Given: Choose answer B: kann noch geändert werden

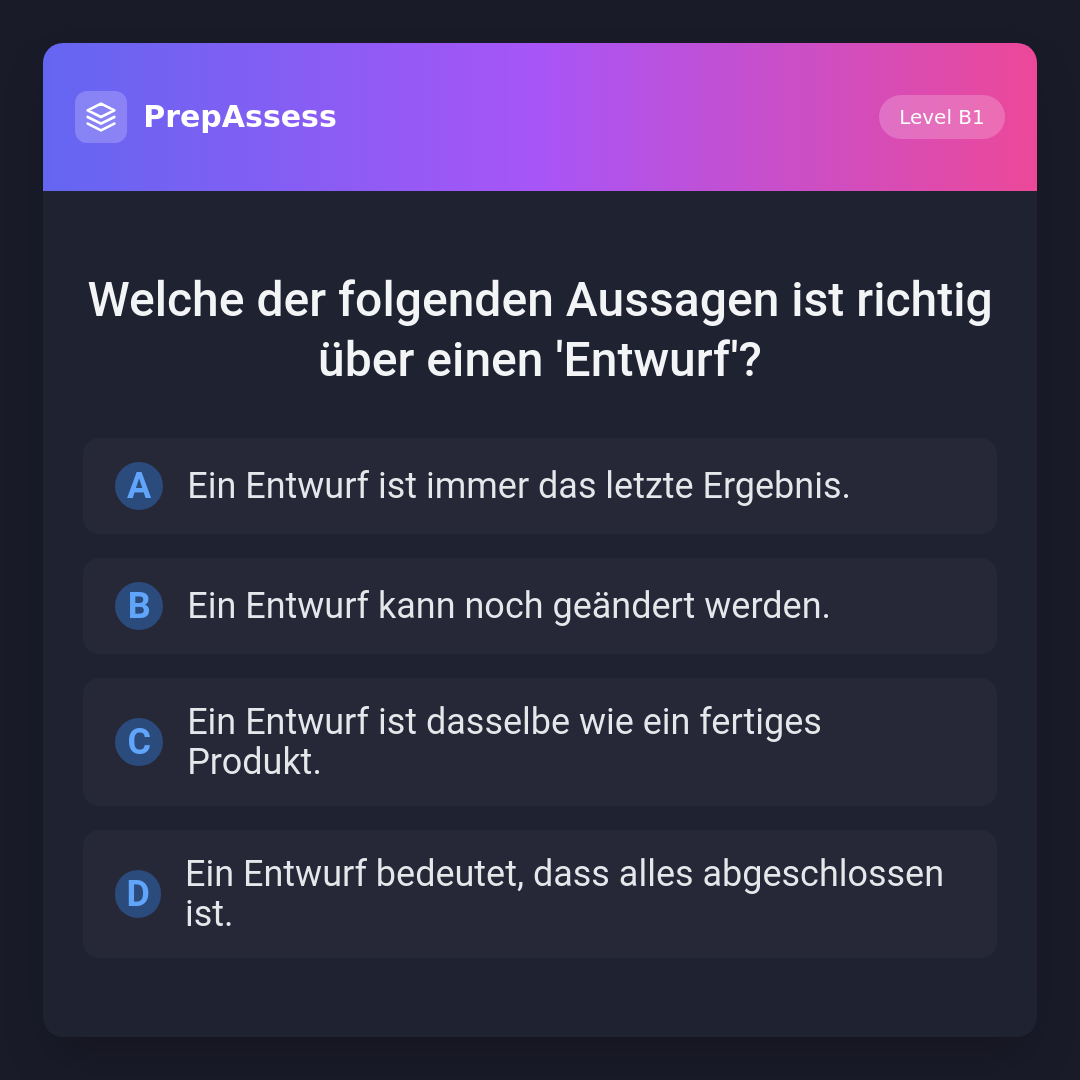Looking at the screenshot, I should 539,606.
